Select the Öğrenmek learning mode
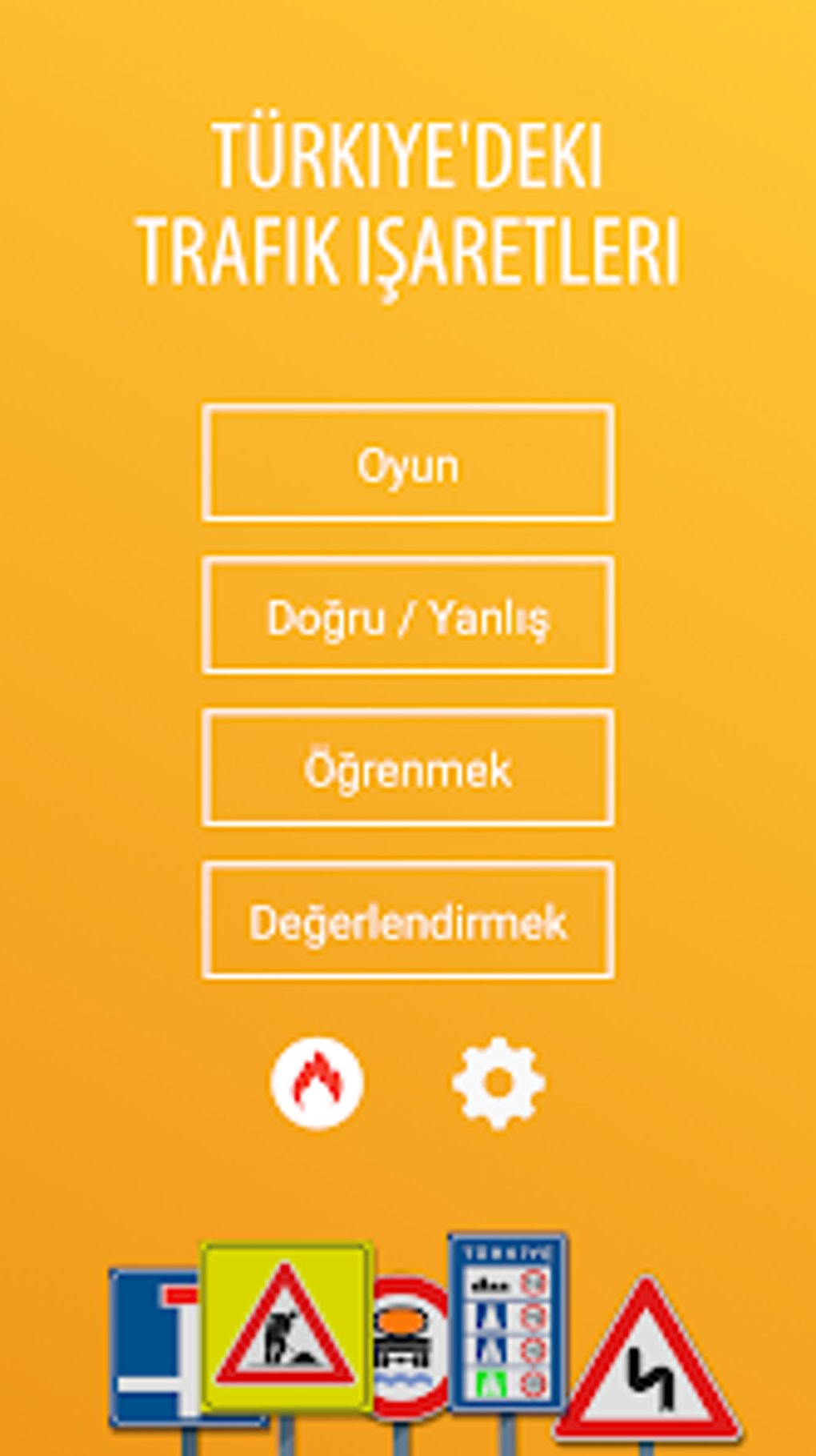 point(408,768)
